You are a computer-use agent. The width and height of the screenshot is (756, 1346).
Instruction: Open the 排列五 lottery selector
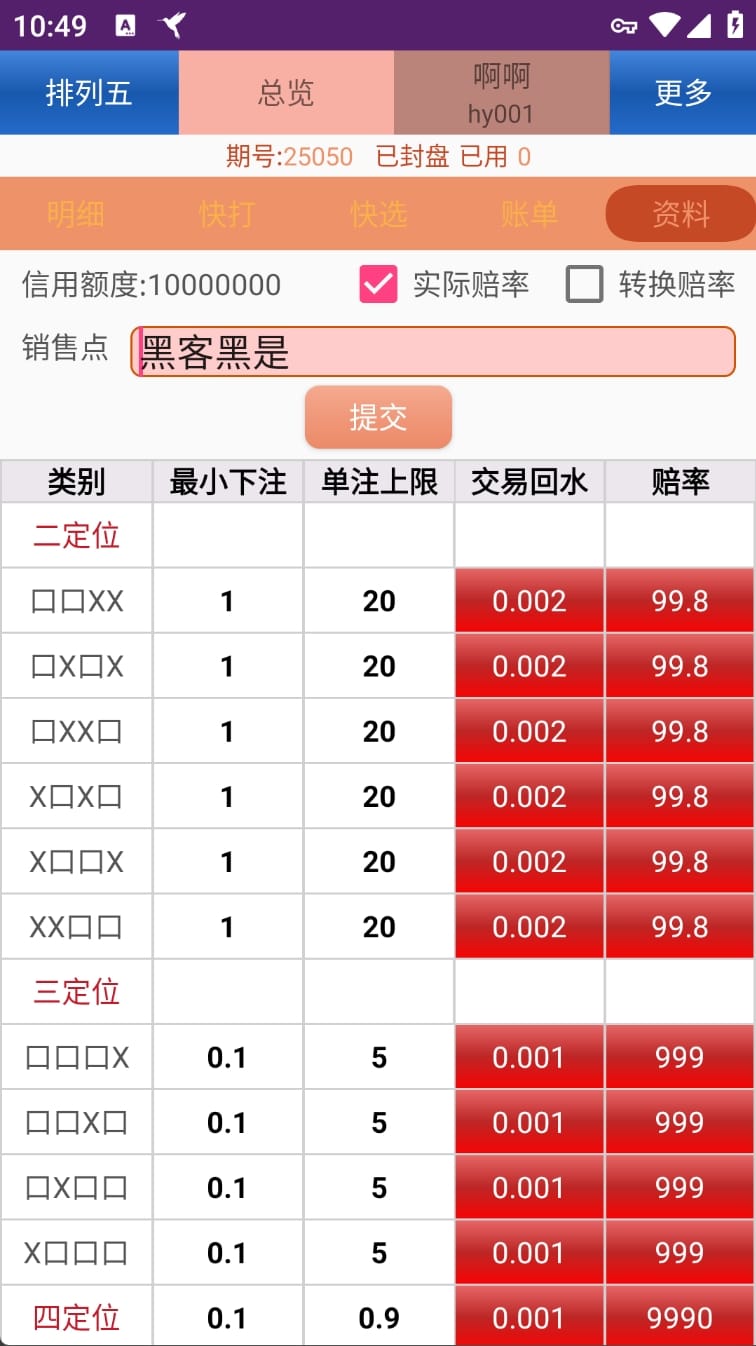(89, 93)
